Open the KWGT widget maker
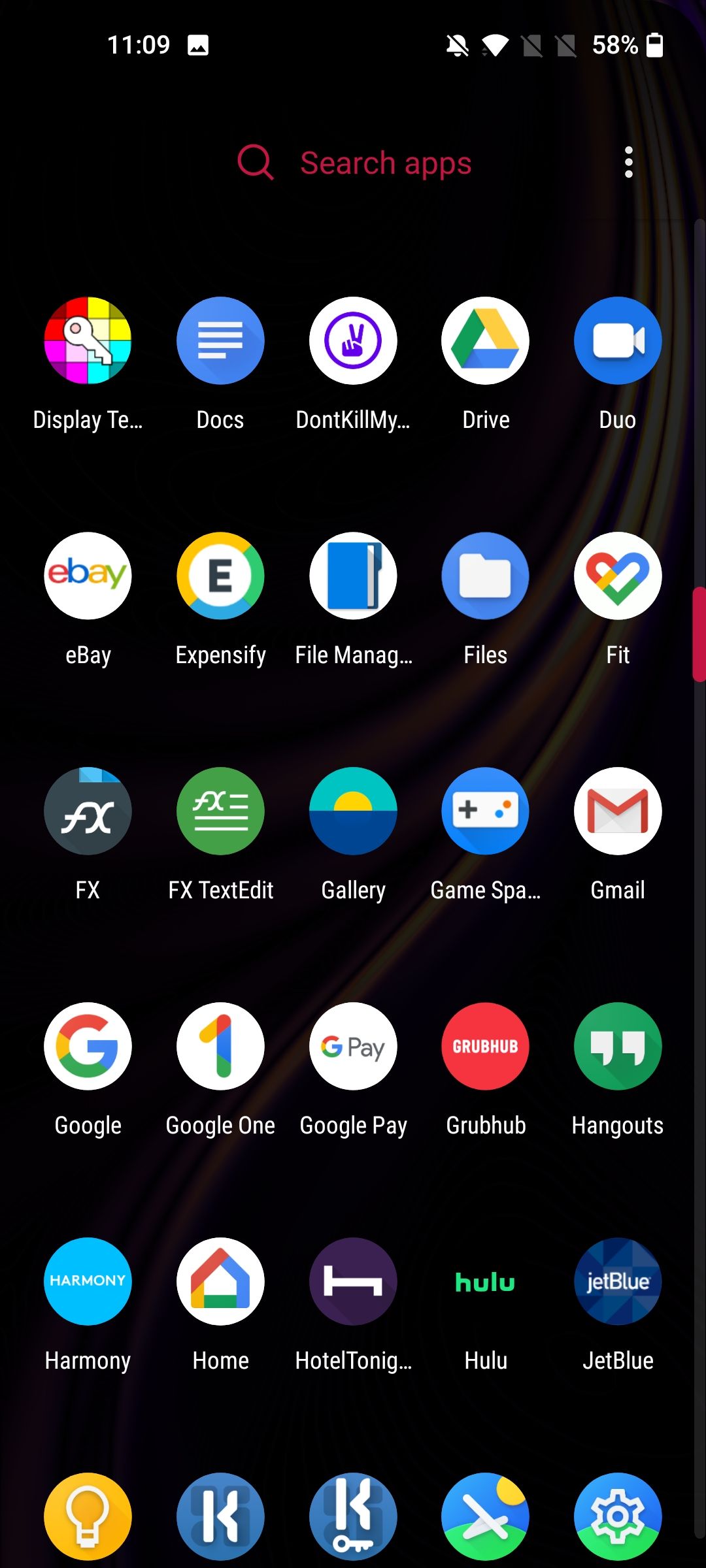This screenshot has width=706, height=1568. pyautogui.click(x=220, y=1516)
